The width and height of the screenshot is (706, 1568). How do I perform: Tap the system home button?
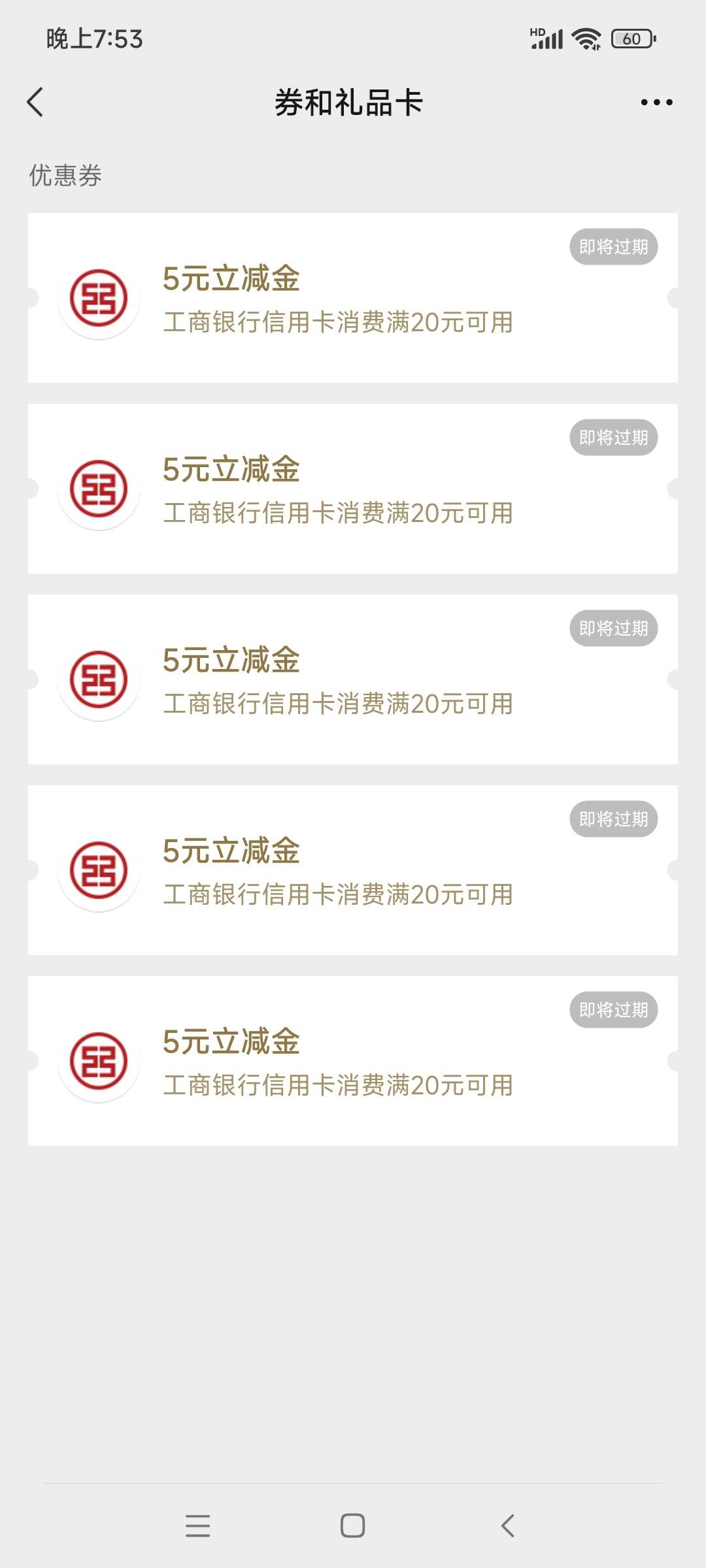(x=353, y=1526)
